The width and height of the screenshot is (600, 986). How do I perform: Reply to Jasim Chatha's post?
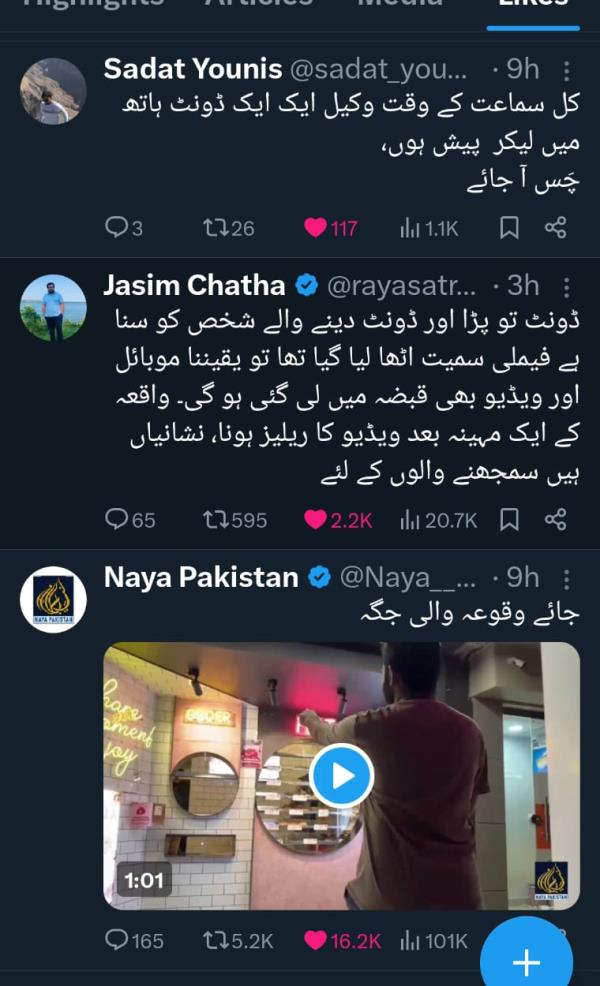tap(116, 519)
